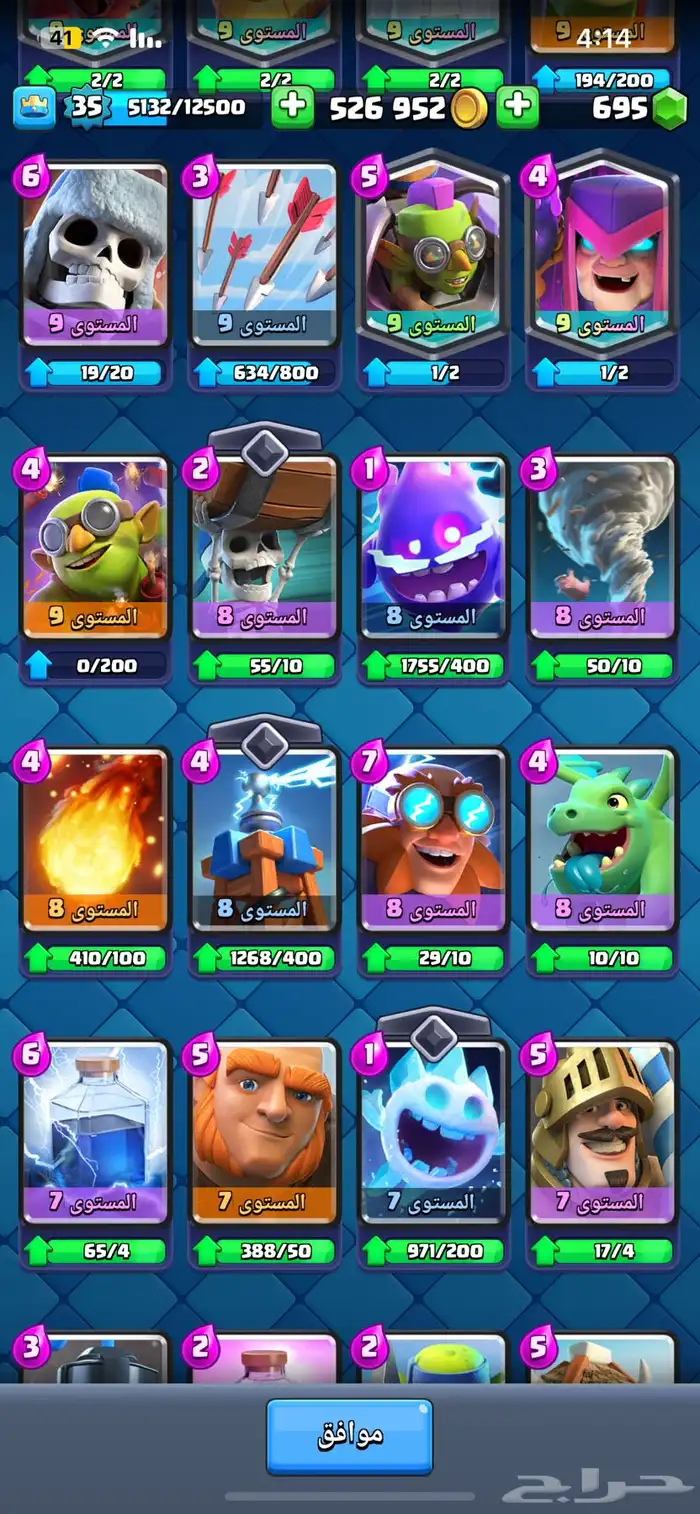Open the Goblin Demolisher card costing four elixir
Screen dimensions: 700x1514
coord(95,545)
